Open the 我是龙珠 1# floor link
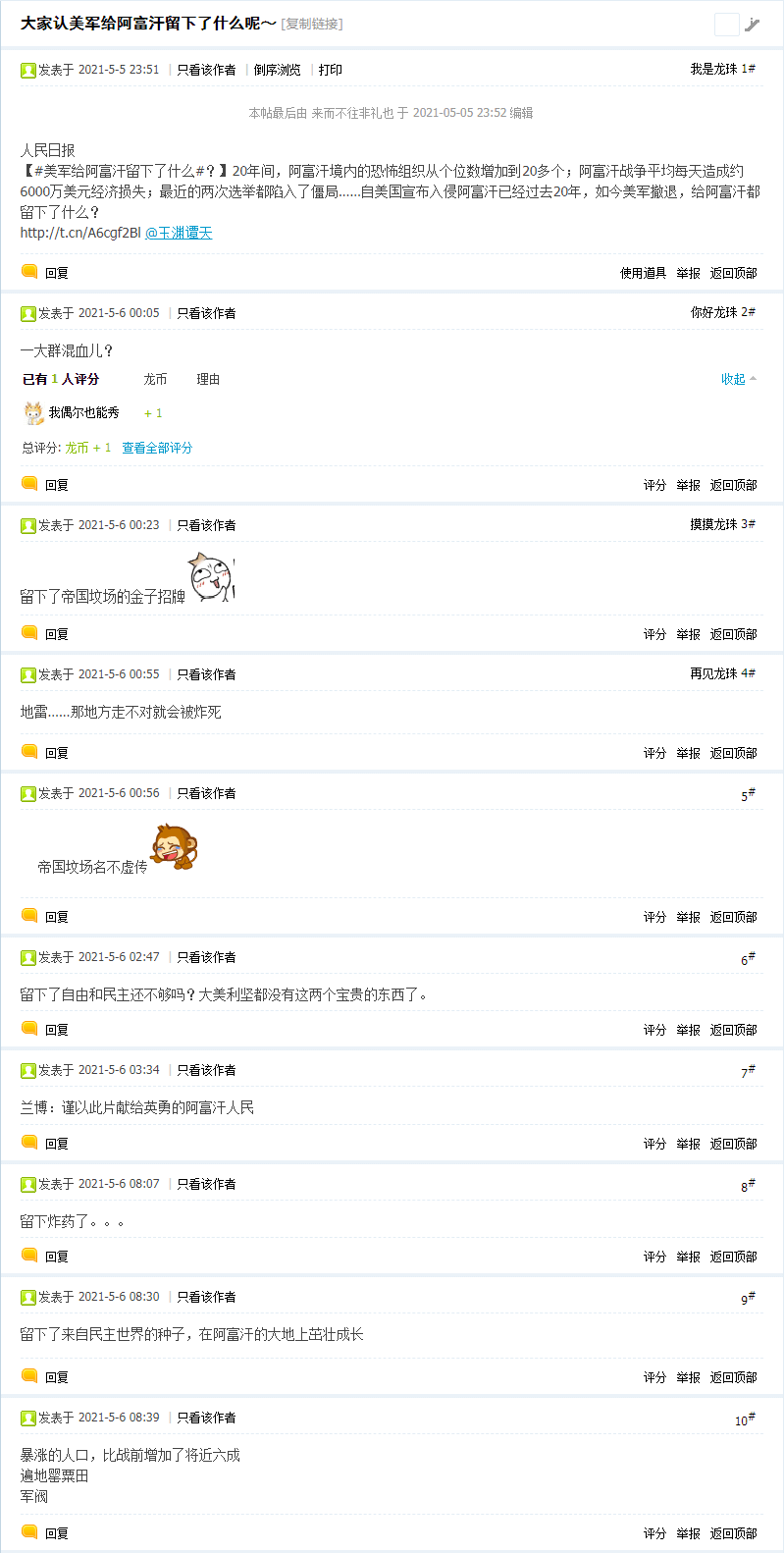Viewport: 784px width, 1553px height. (x=722, y=69)
